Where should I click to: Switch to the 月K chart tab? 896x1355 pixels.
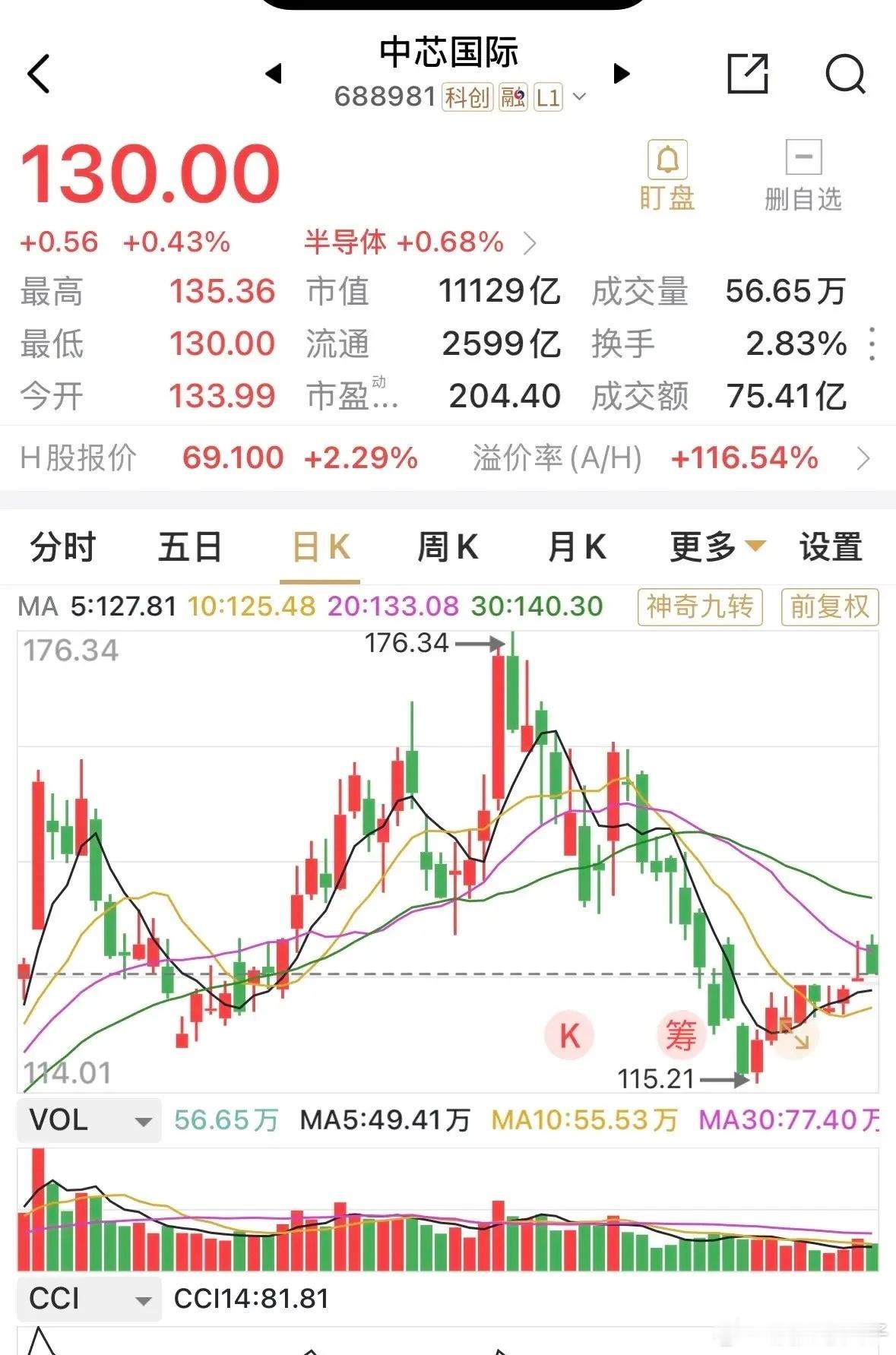pyautogui.click(x=577, y=547)
